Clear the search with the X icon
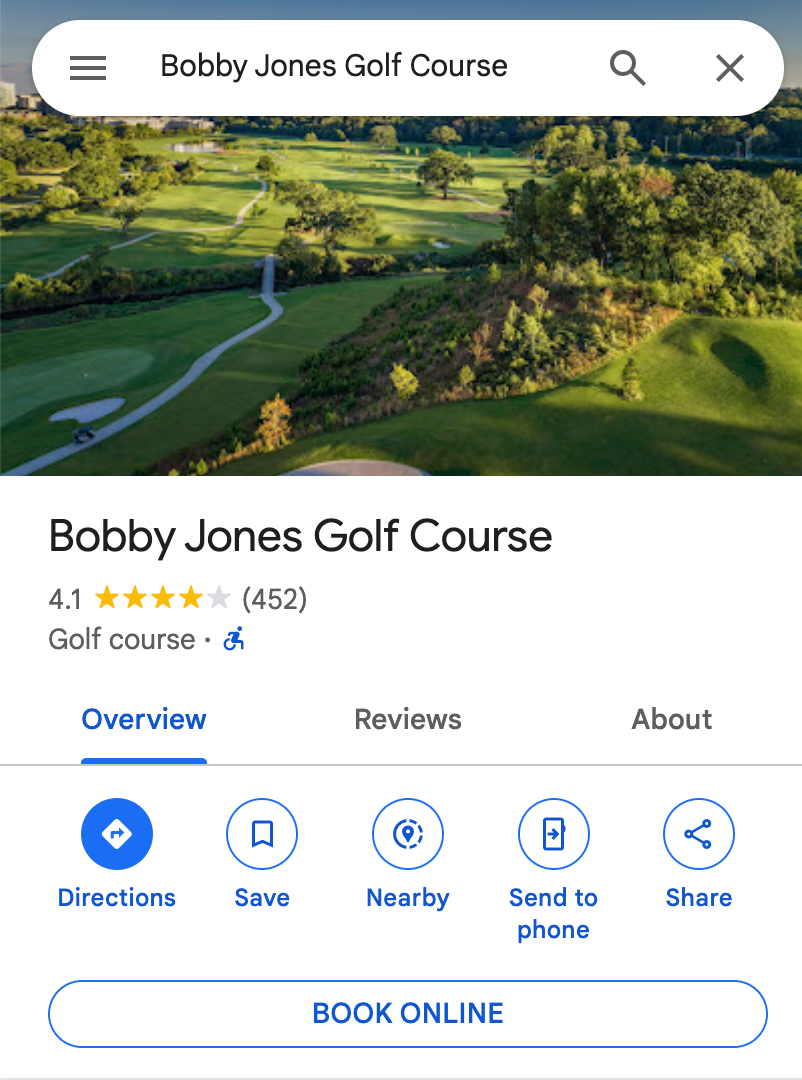The width and height of the screenshot is (802, 1080). [729, 67]
